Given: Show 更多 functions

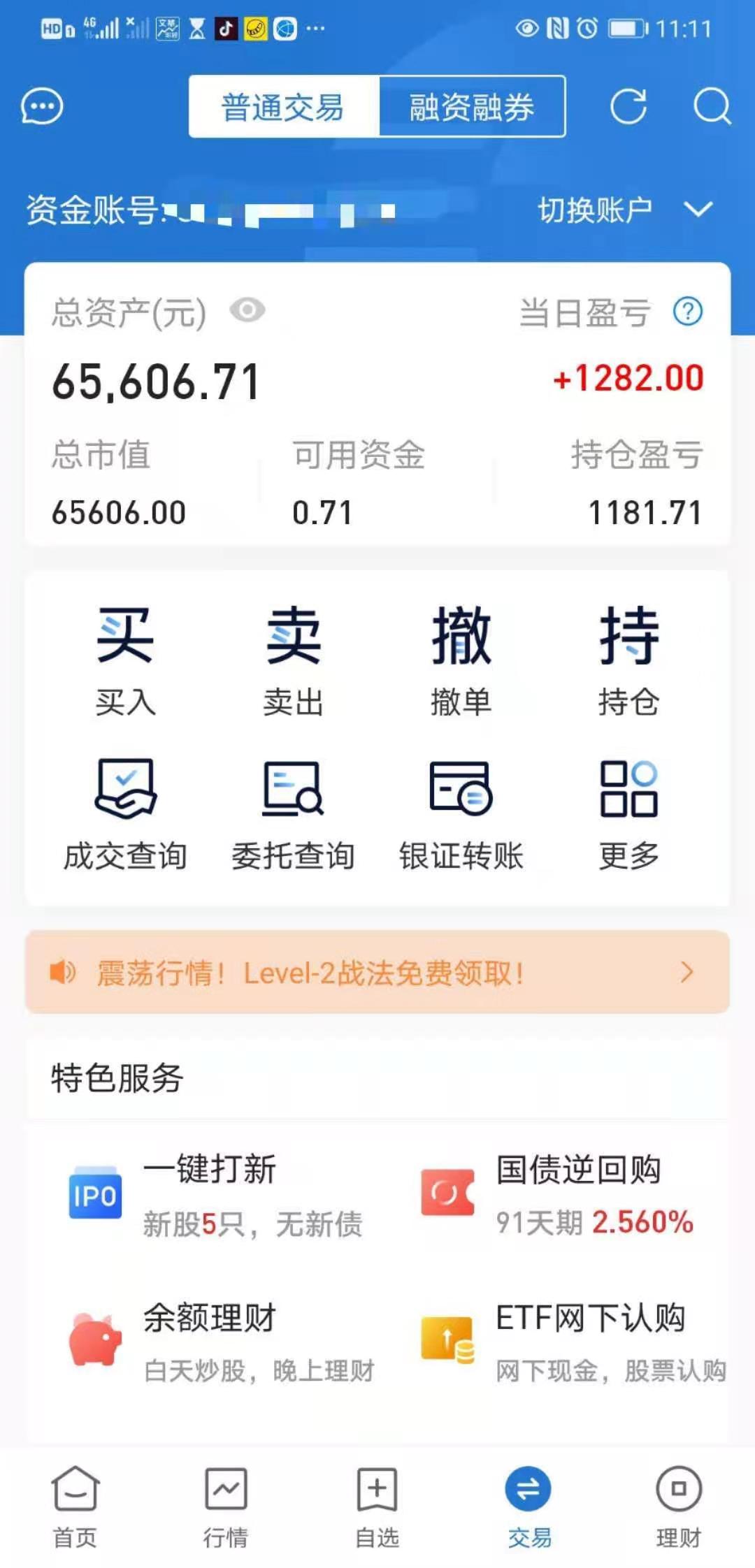Looking at the screenshot, I should point(628,815).
